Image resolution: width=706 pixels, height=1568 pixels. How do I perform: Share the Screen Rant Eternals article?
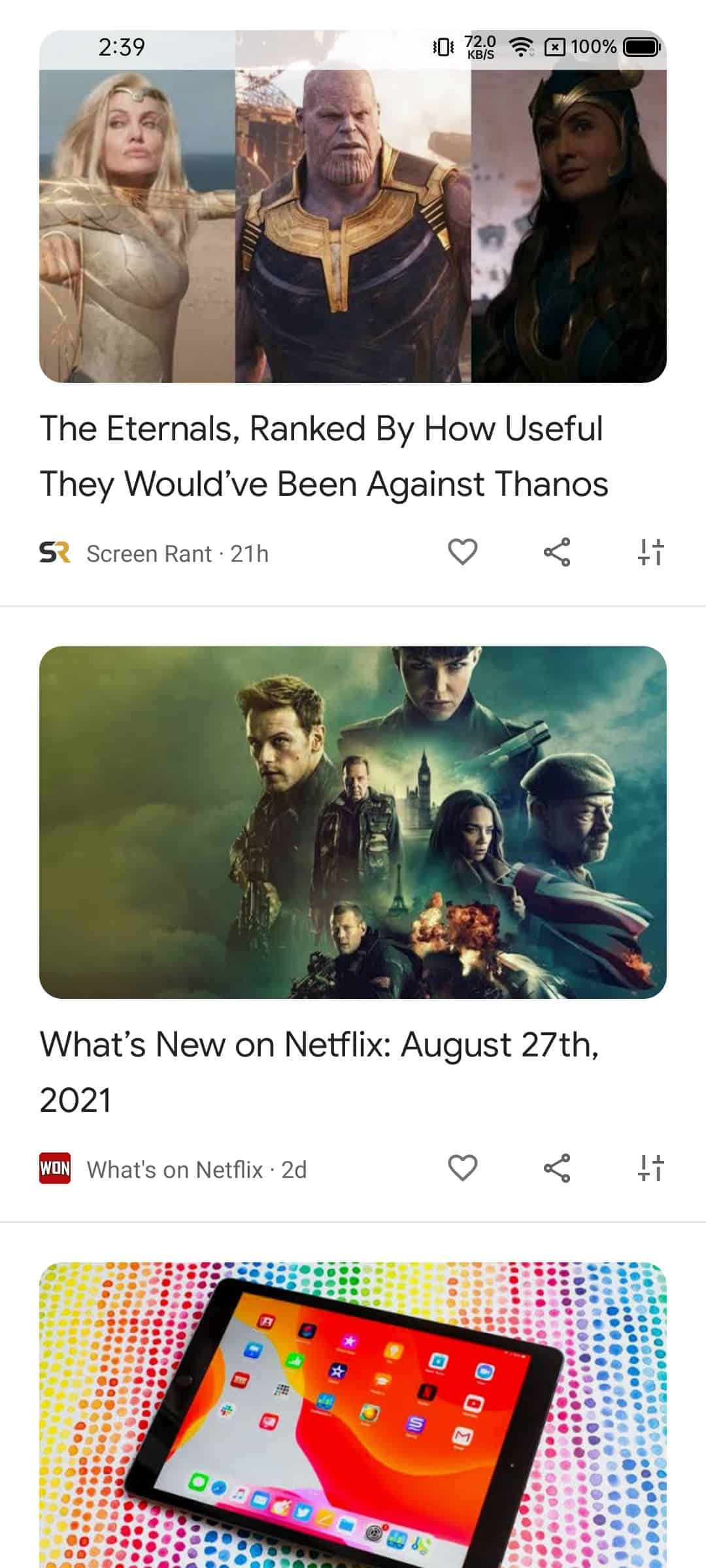557,553
